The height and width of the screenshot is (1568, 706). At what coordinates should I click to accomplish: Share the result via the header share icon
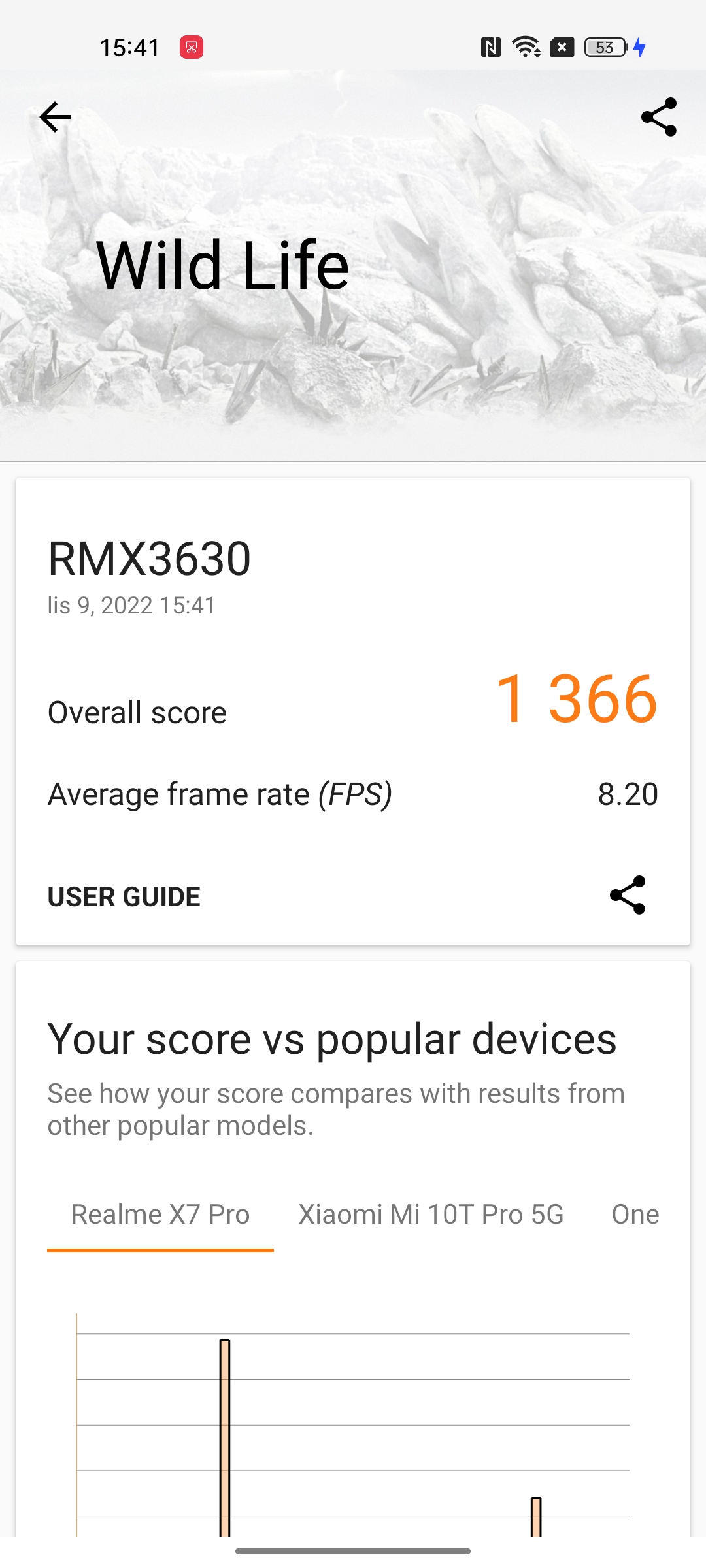point(659,118)
